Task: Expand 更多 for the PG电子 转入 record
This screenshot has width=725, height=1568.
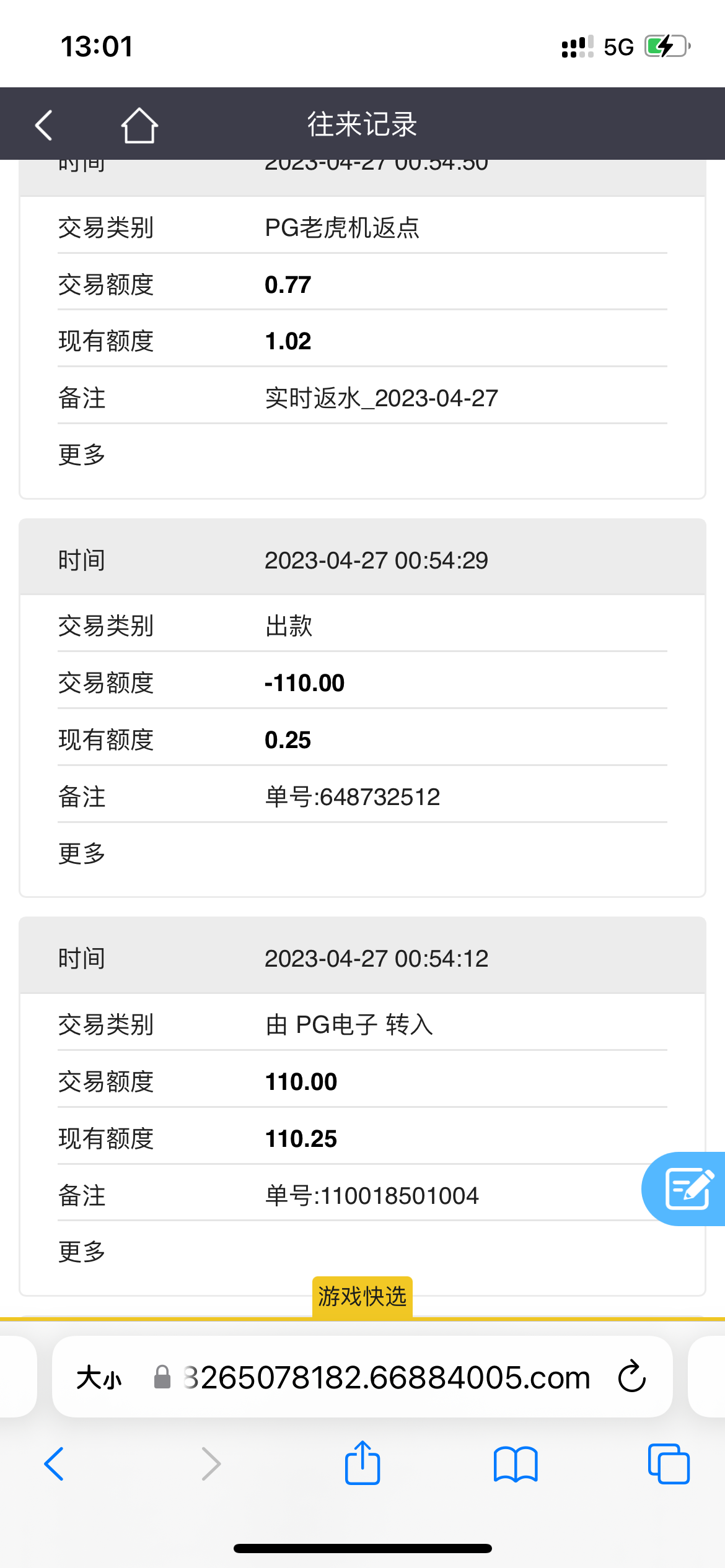Action: 82,1252
